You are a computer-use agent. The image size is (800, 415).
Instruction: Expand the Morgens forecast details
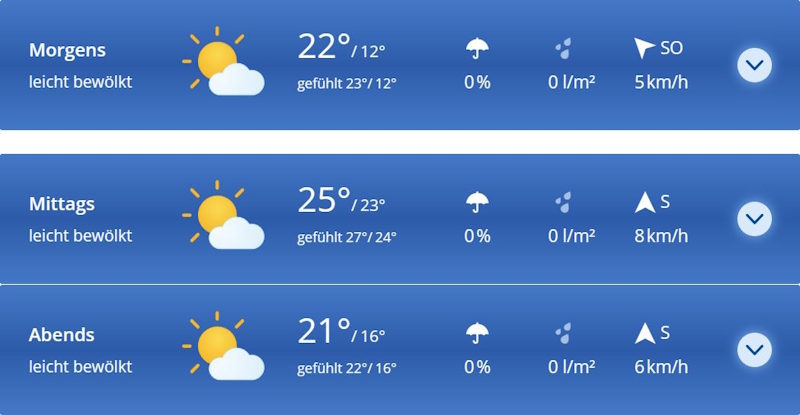[754, 66]
